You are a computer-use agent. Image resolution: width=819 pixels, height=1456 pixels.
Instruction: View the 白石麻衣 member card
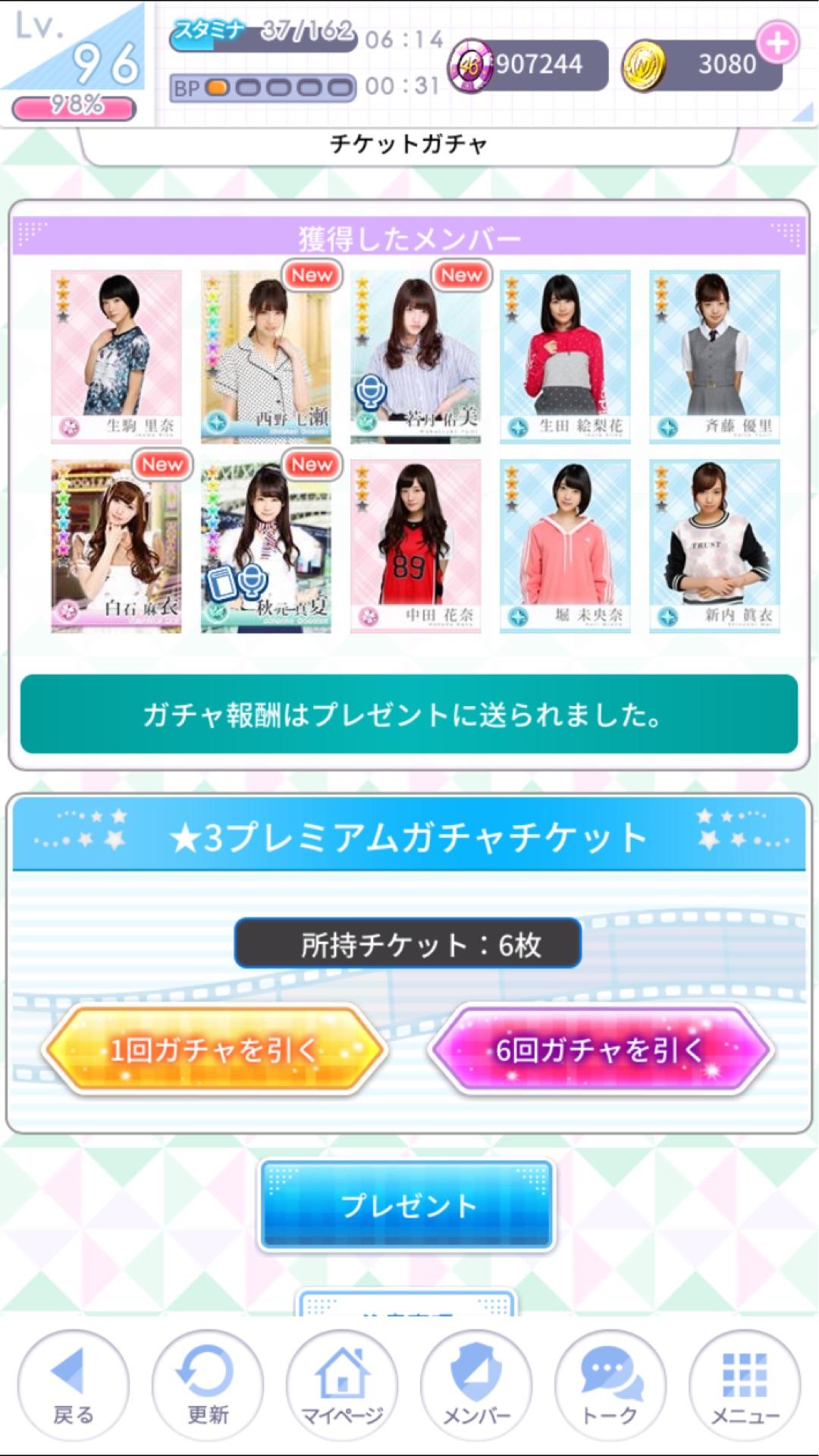tap(116, 546)
